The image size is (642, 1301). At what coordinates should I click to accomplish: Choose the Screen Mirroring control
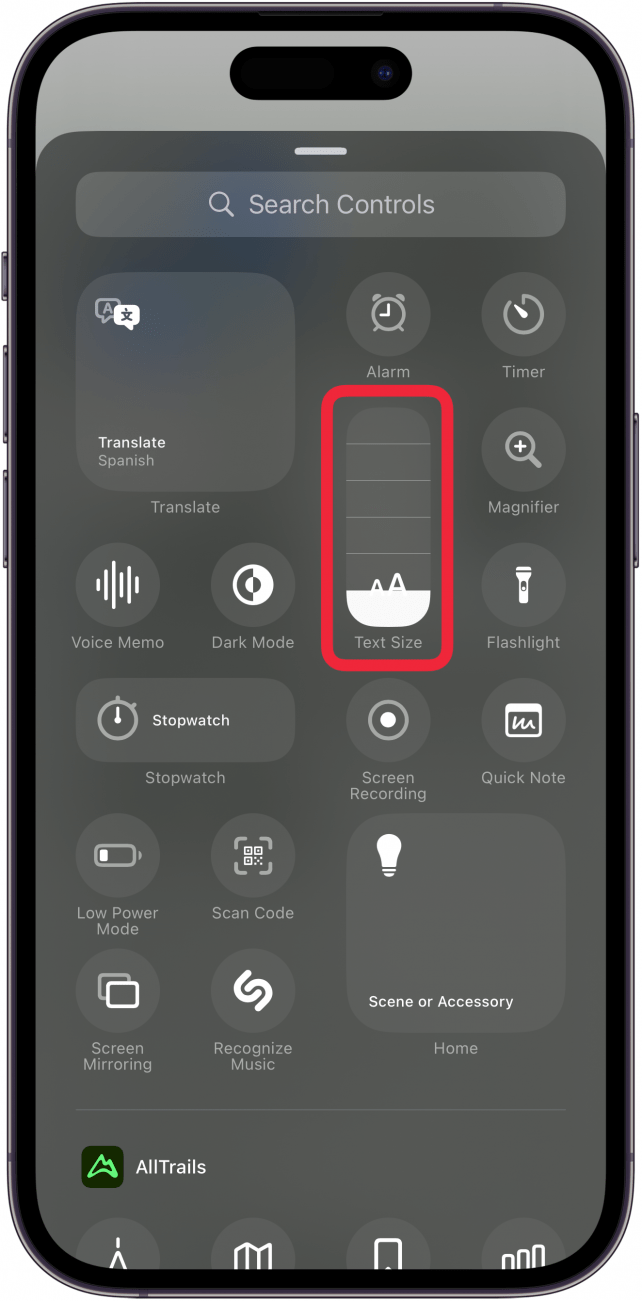coord(118,991)
